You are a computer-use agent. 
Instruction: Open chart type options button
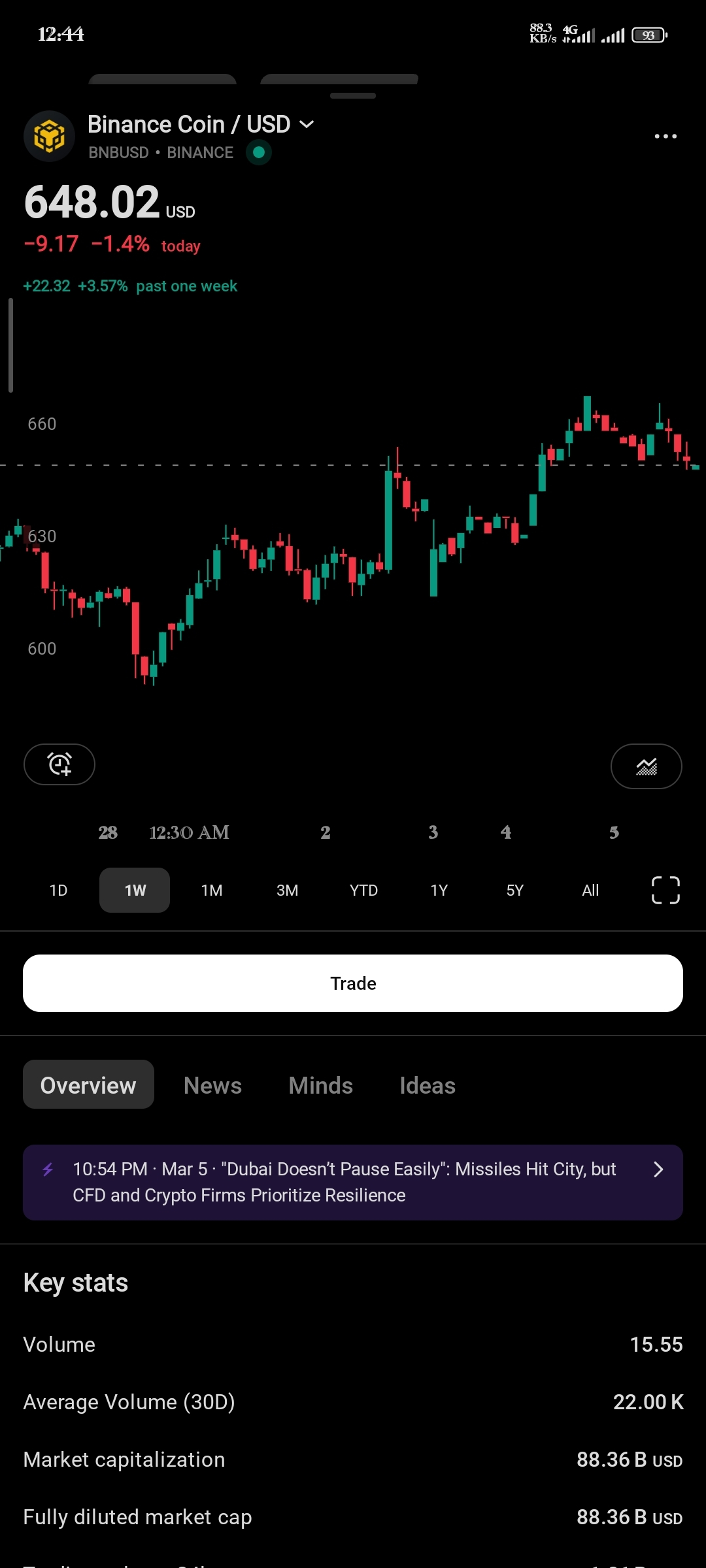tap(646, 766)
